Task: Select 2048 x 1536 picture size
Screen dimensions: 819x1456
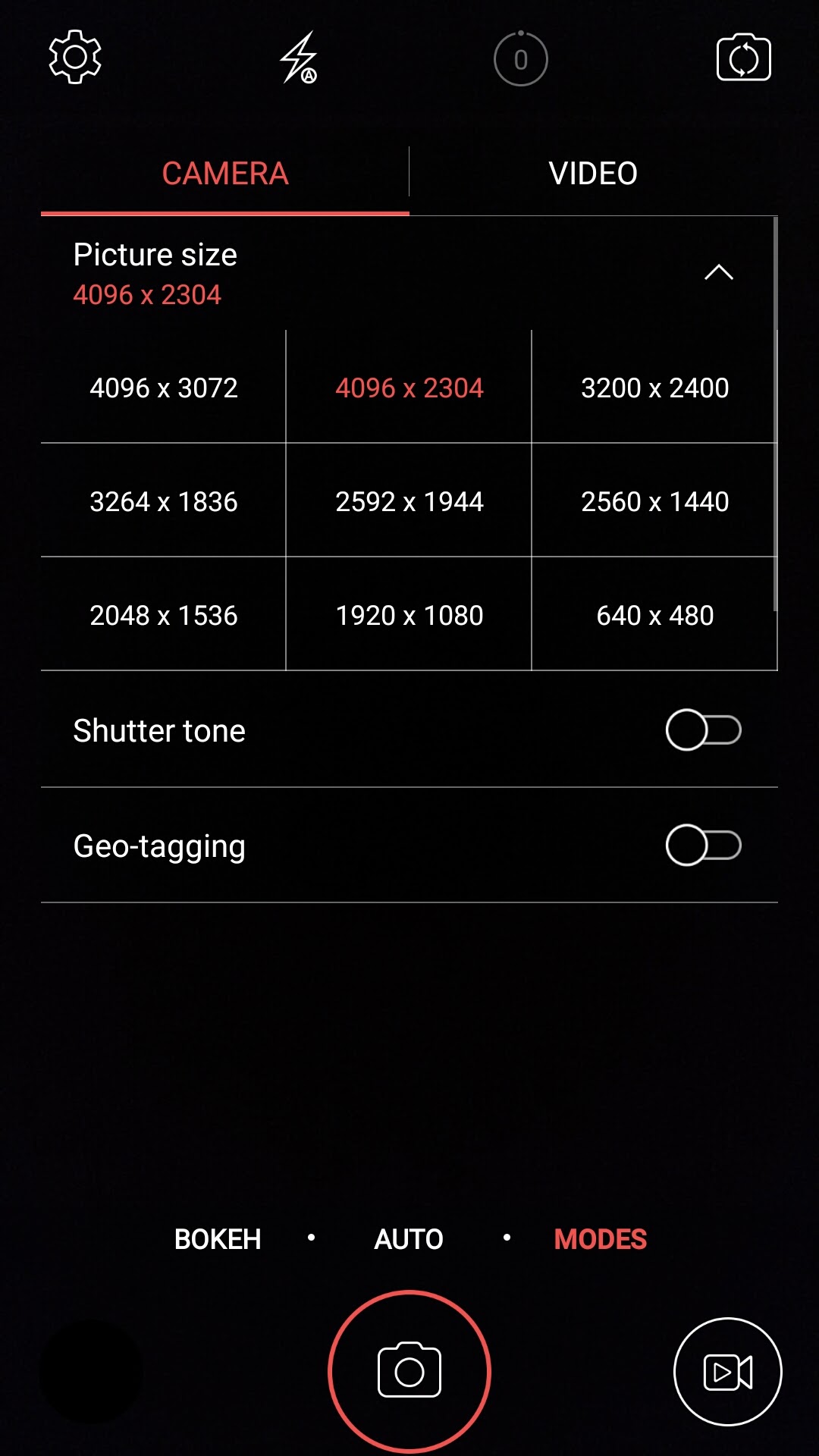Action: (x=164, y=615)
